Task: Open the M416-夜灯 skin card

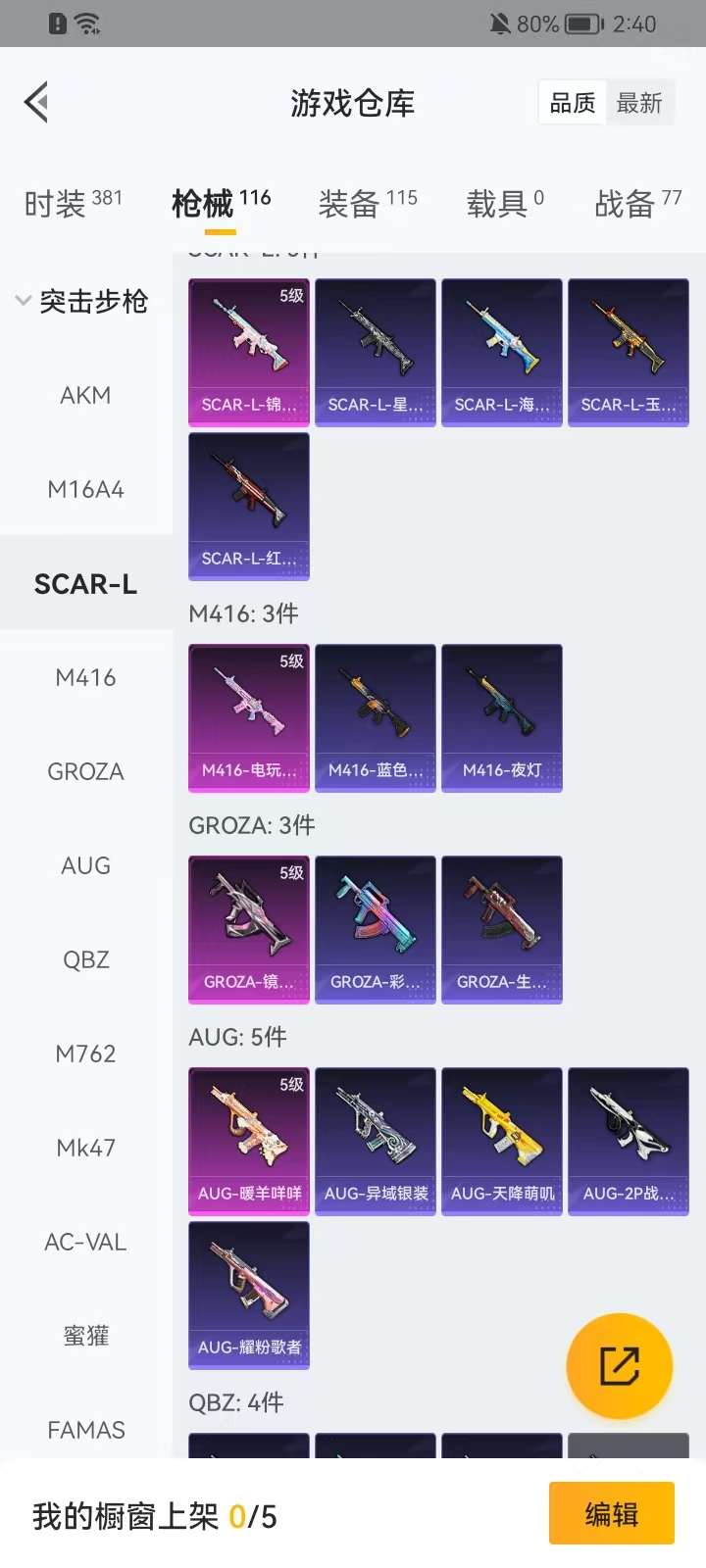Action: point(502,717)
